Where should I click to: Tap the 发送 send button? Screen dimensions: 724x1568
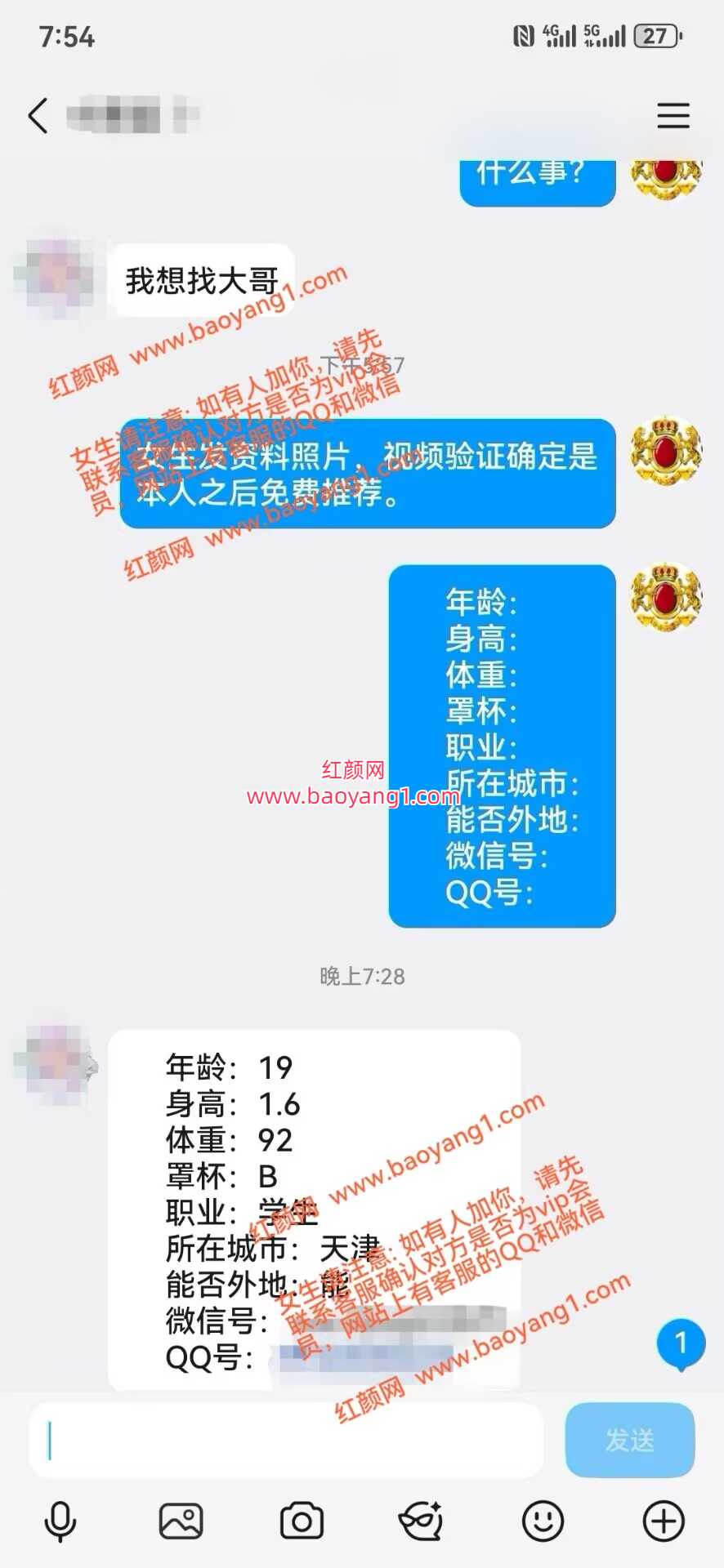coord(629,1441)
